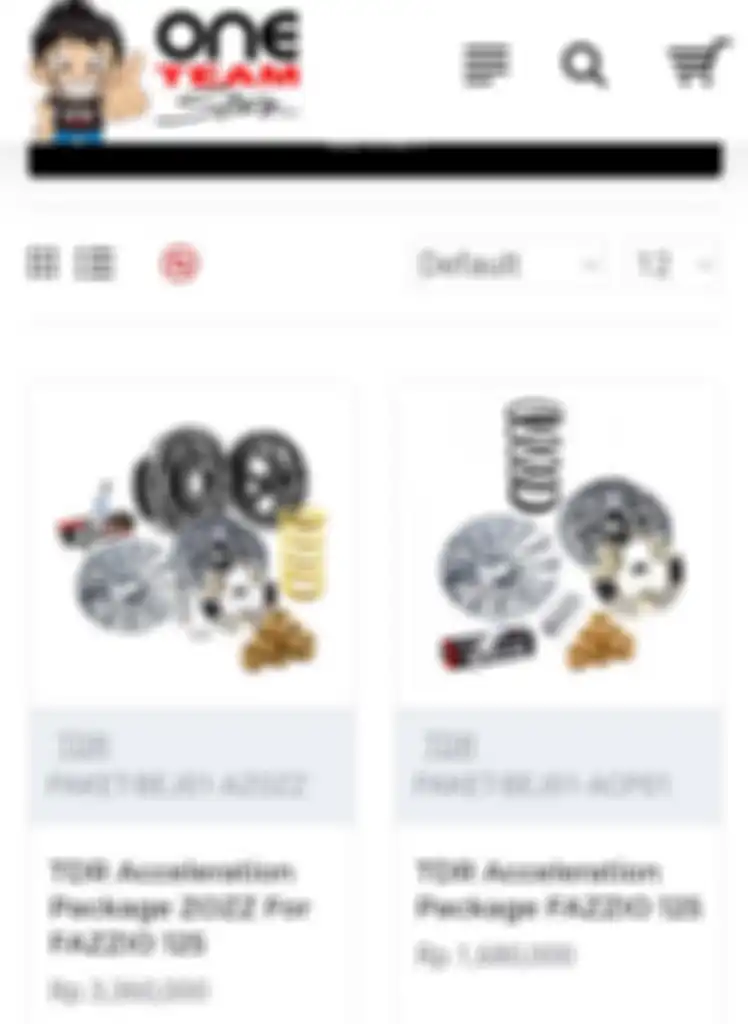The width and height of the screenshot is (748, 1024).
Task: Open the 12 items-per-page dropdown
Action: [x=673, y=265]
